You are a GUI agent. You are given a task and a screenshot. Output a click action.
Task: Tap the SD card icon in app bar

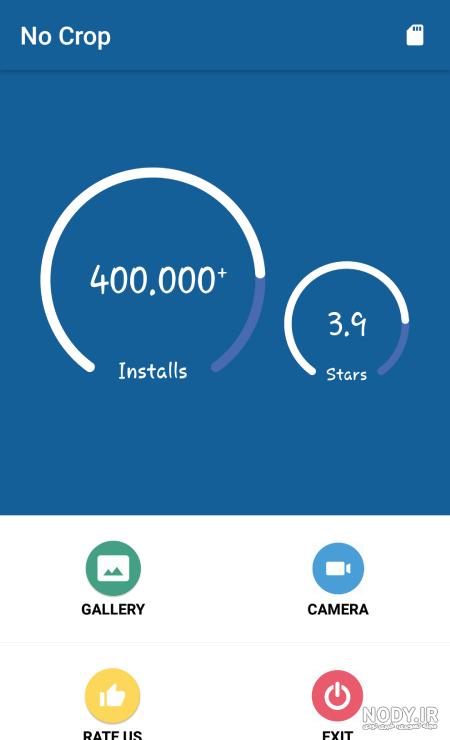click(415, 35)
